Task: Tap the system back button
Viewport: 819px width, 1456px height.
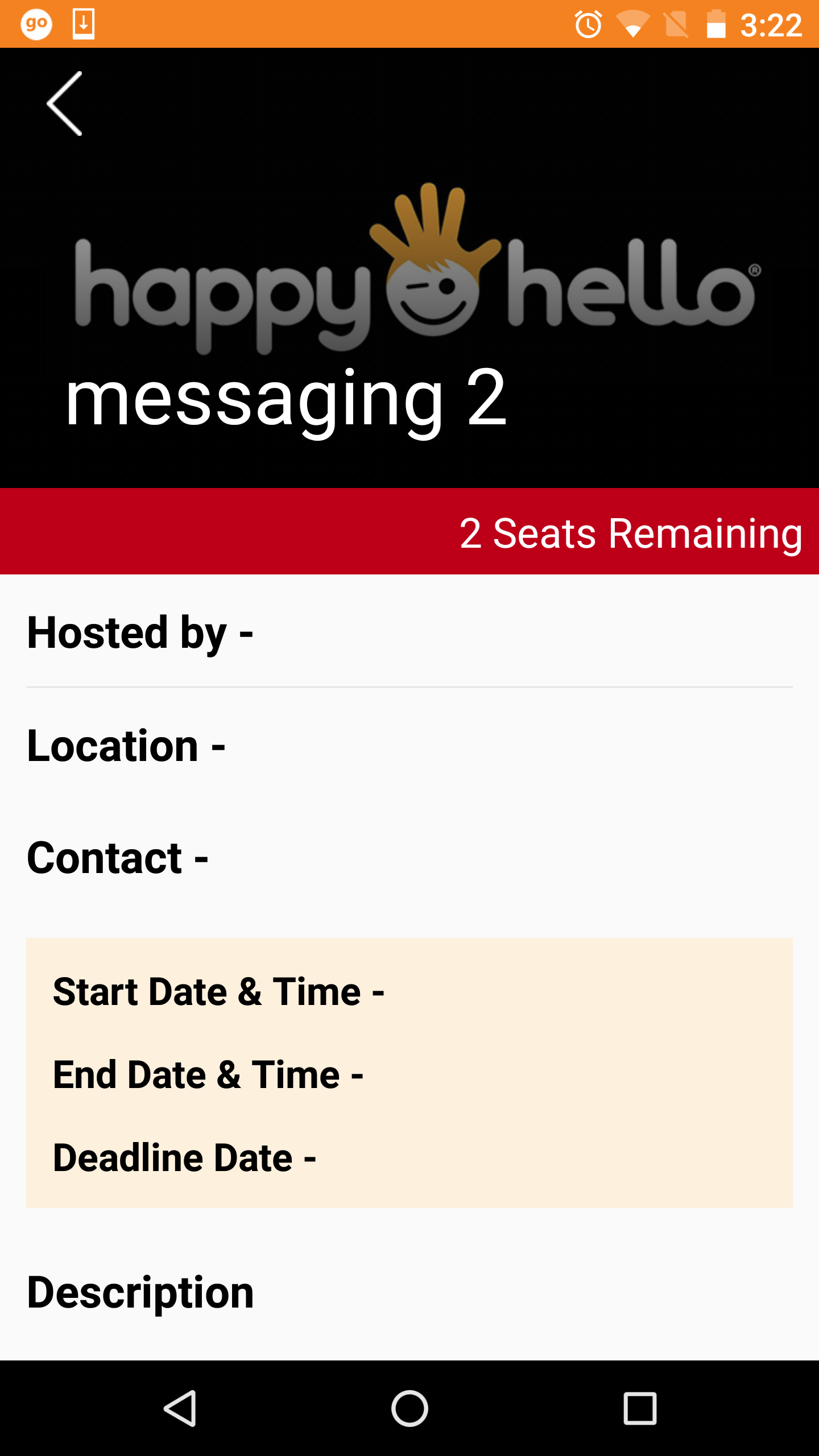Action: click(180, 1408)
